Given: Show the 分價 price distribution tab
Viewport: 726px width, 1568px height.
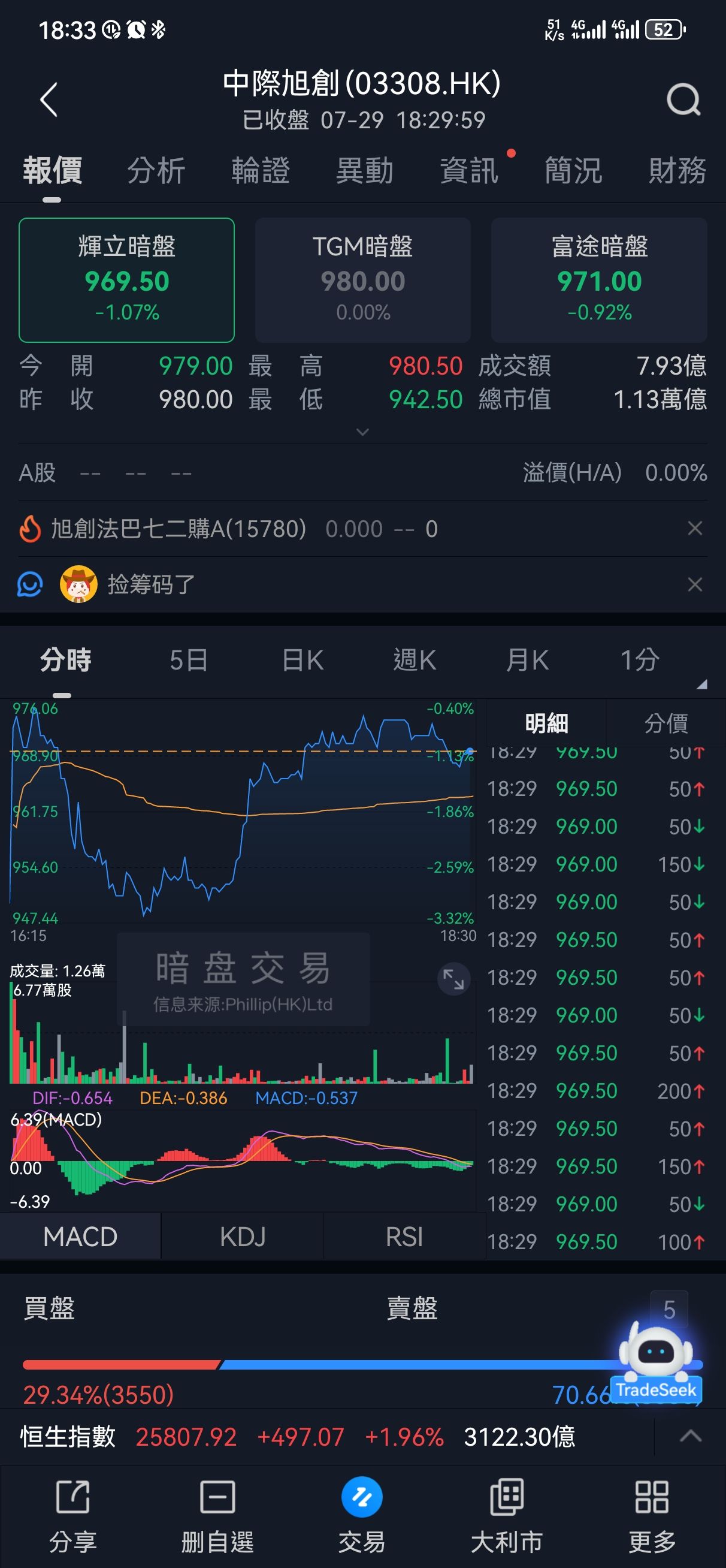Looking at the screenshot, I should point(665,723).
